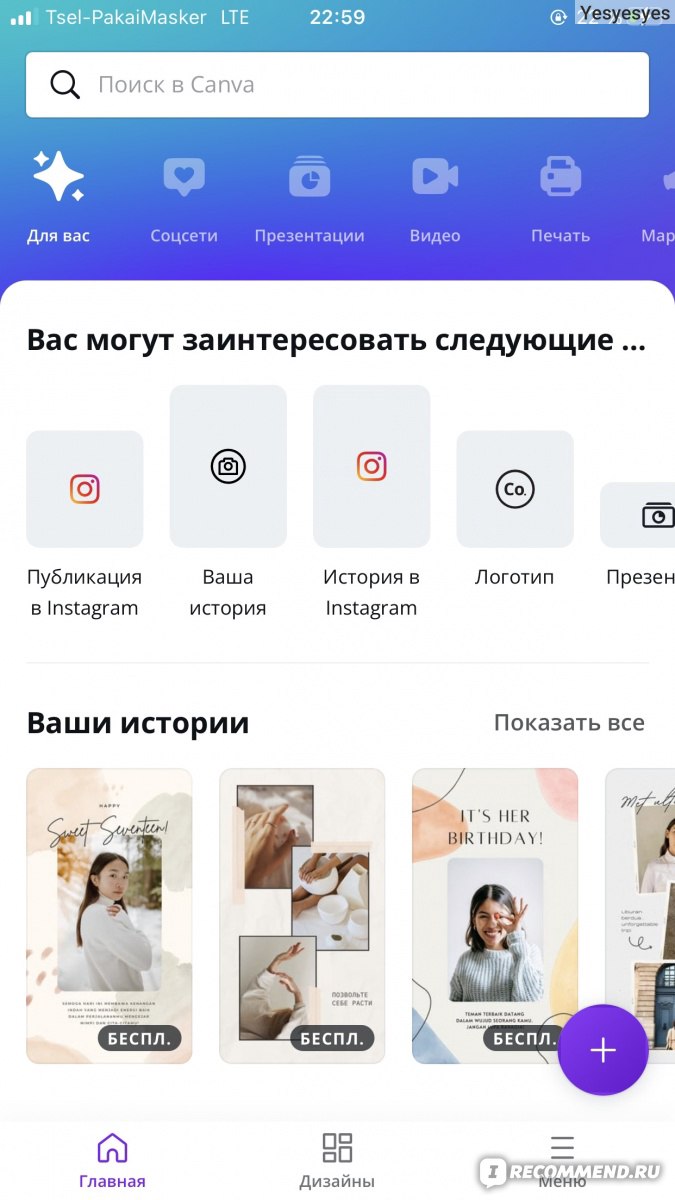The width and height of the screenshot is (675, 1200).
Task: Open the Меню tab
Action: [562, 1160]
